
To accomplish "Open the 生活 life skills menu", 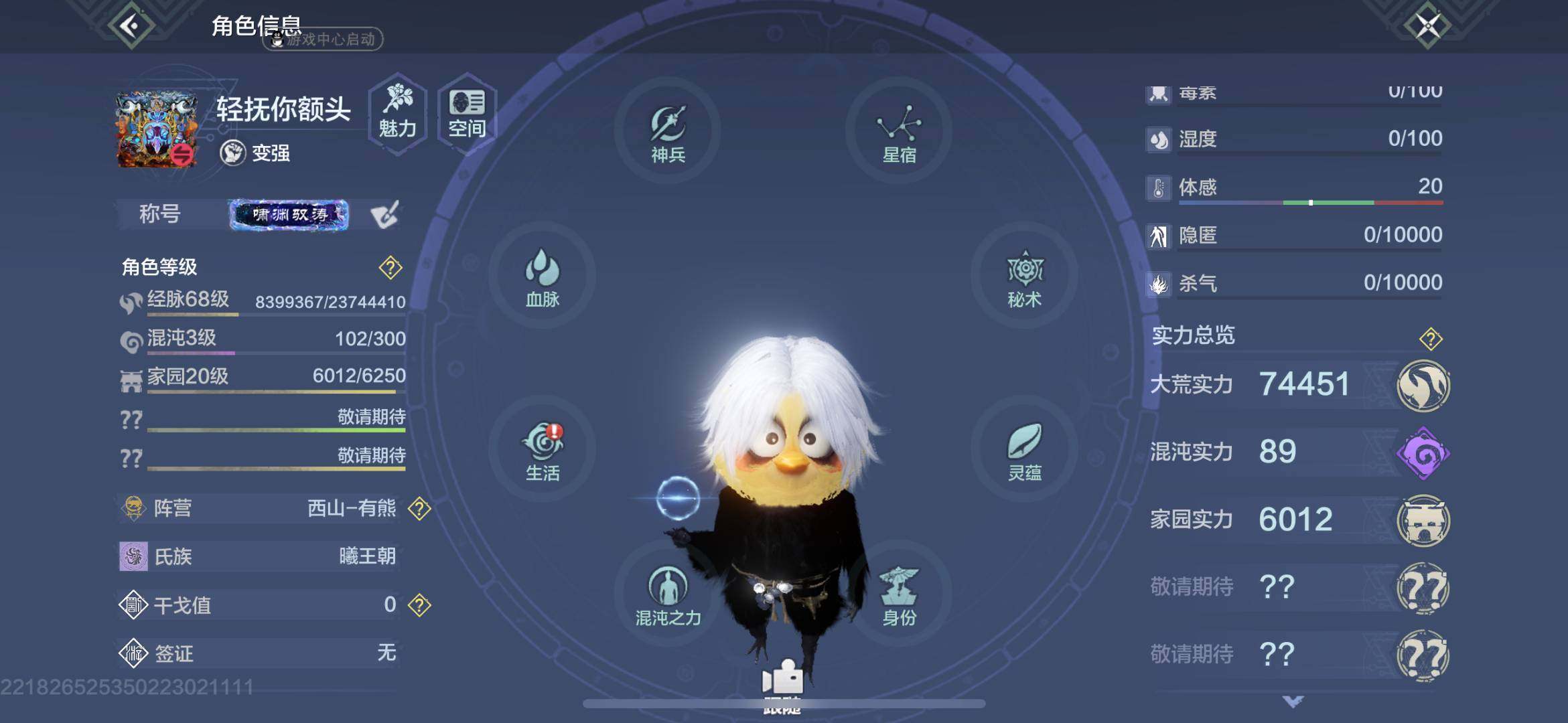I will point(542,450).
